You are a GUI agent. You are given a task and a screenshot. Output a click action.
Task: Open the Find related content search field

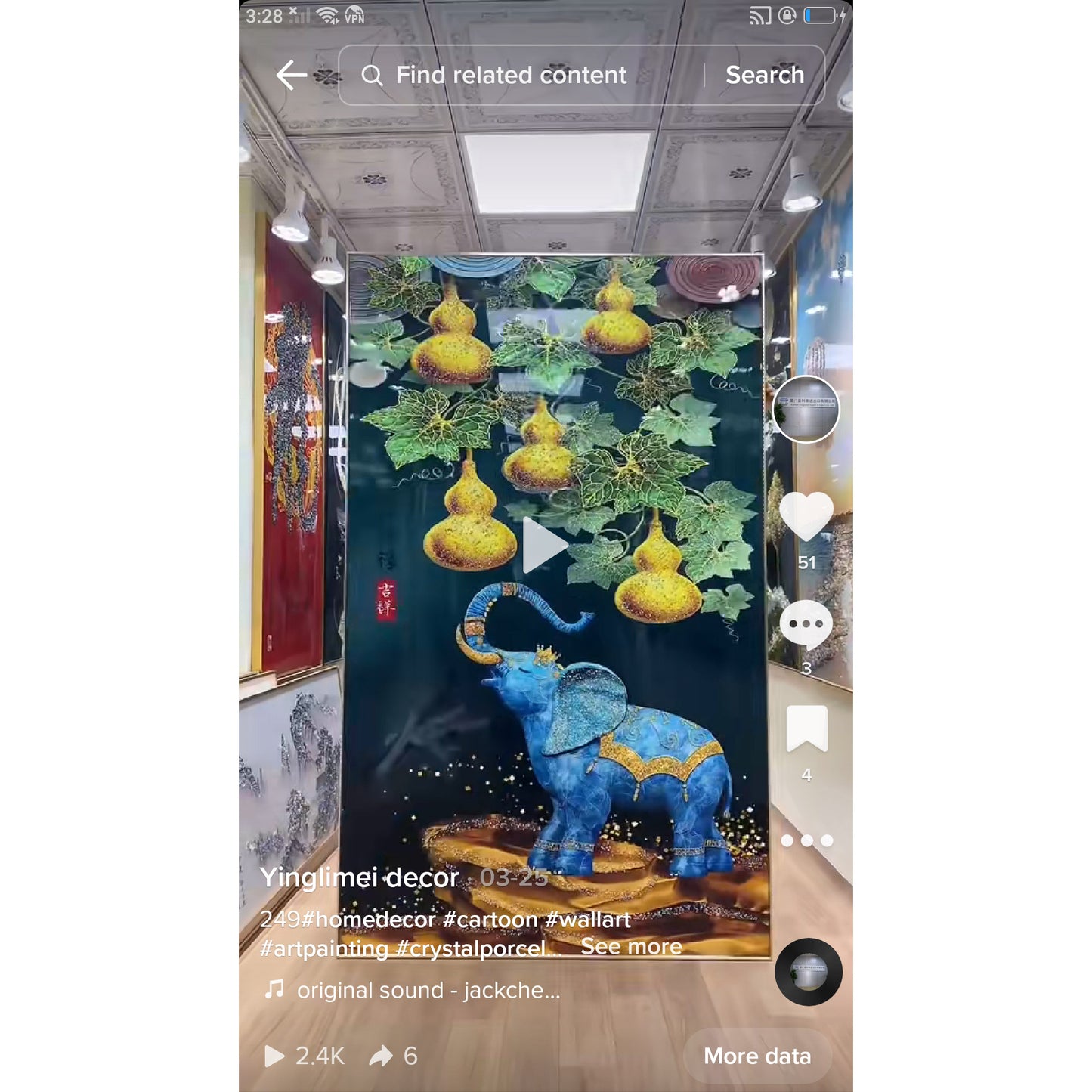pyautogui.click(x=511, y=75)
